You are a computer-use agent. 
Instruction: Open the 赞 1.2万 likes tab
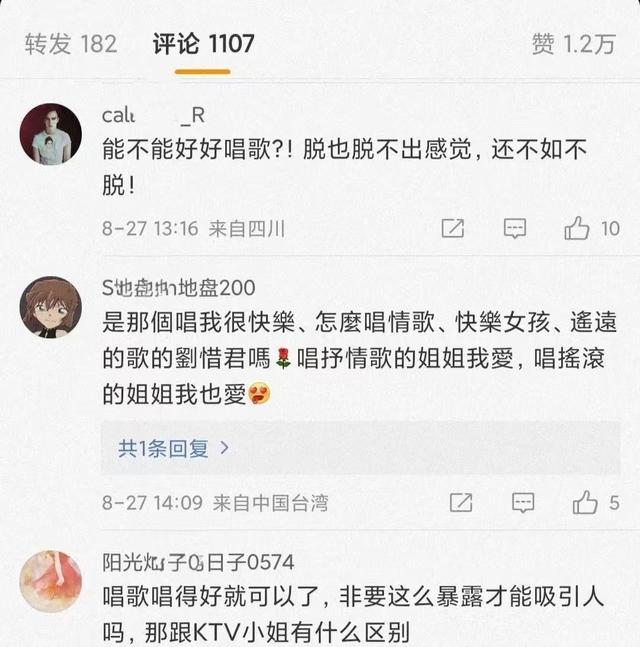tap(573, 44)
